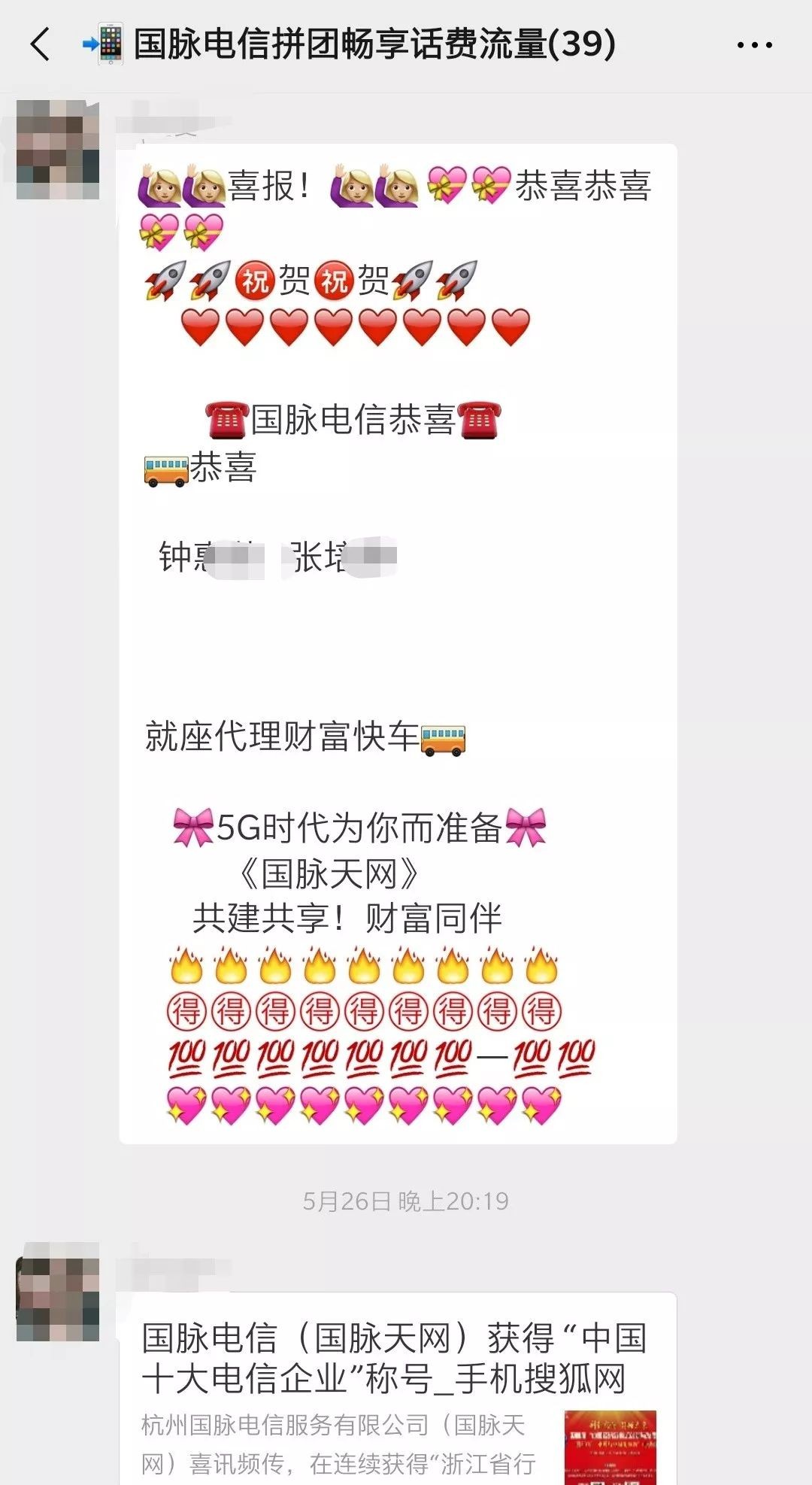Go back from the group chat

click(x=40, y=44)
